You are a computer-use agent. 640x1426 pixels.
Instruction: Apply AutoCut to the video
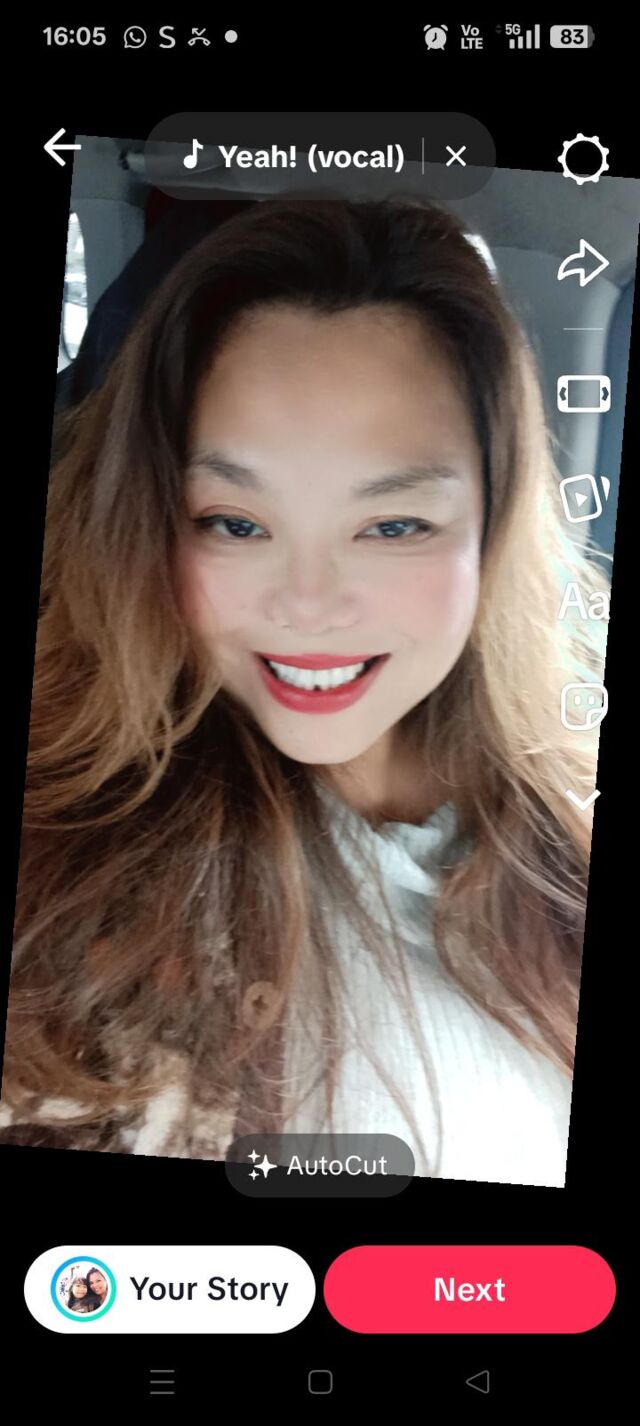[x=319, y=1165]
